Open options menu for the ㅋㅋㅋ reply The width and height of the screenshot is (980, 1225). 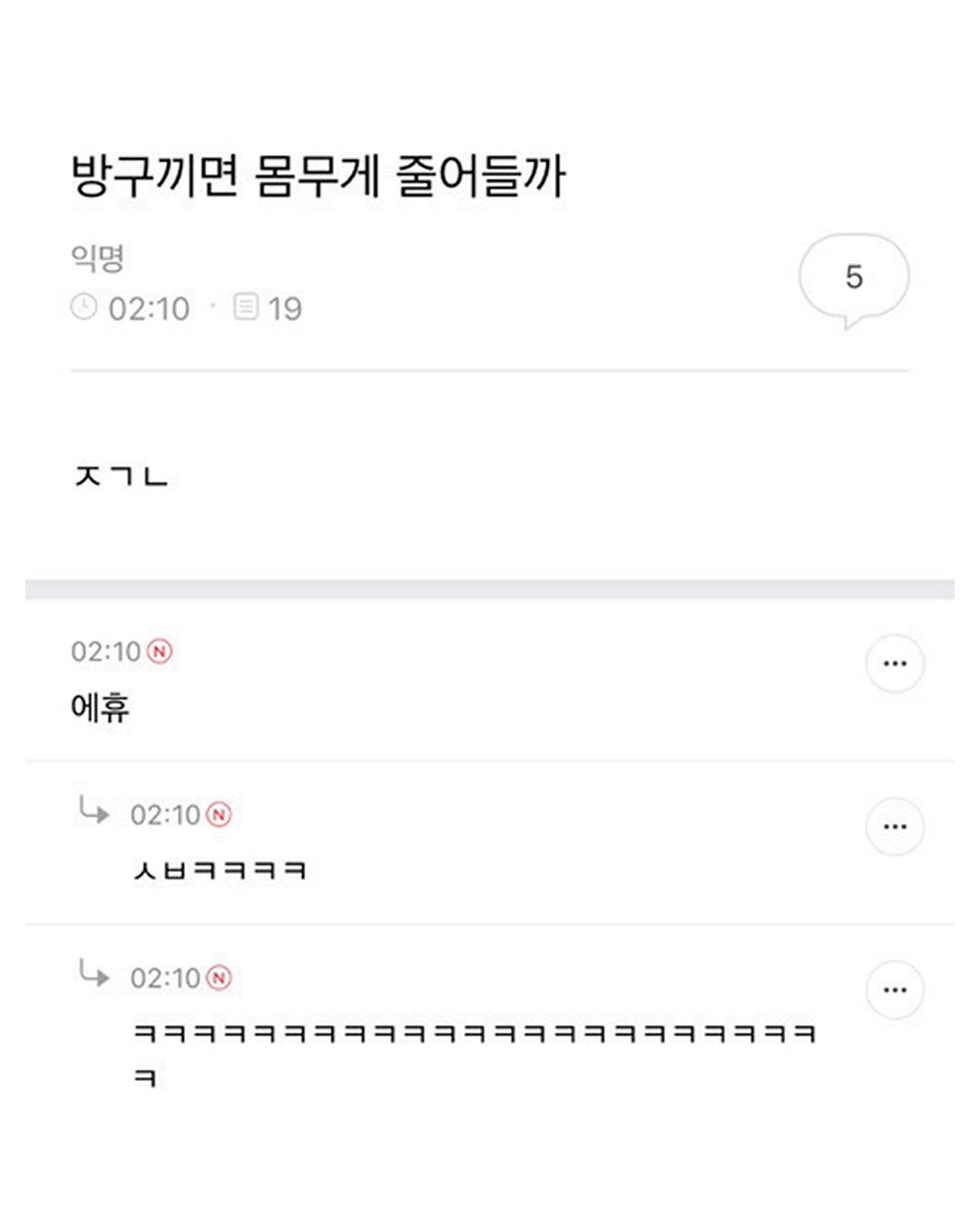click(894, 992)
